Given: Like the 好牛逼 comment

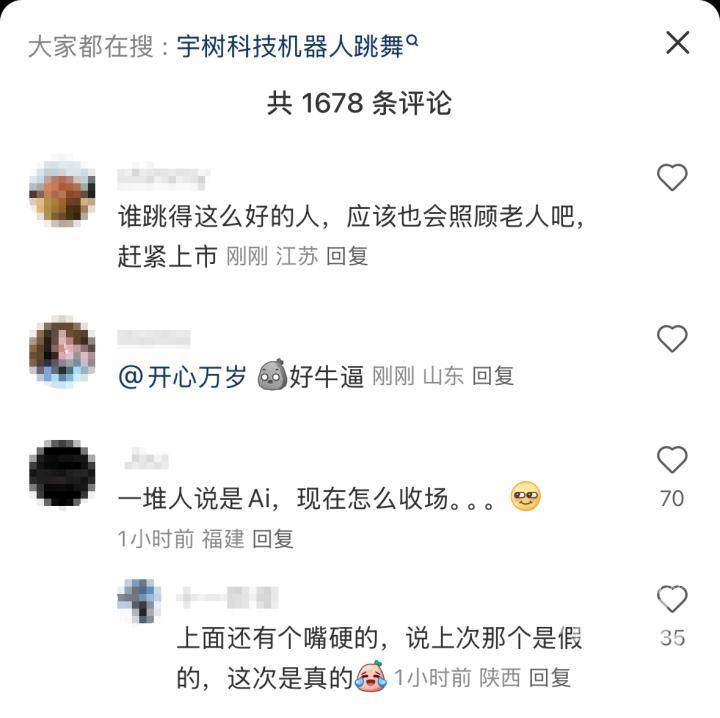Looking at the screenshot, I should tap(671, 339).
